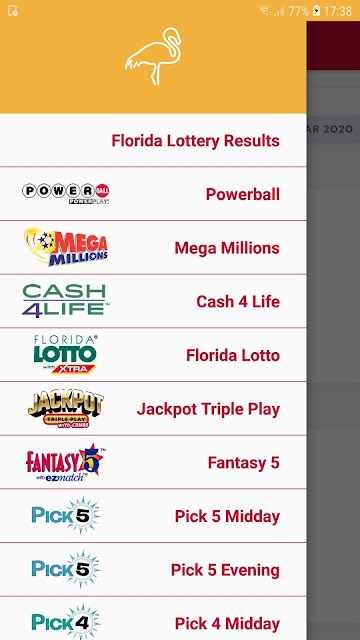The height and width of the screenshot is (640, 360).
Task: Open Florida Lottery Results
Action: [x=153, y=140]
